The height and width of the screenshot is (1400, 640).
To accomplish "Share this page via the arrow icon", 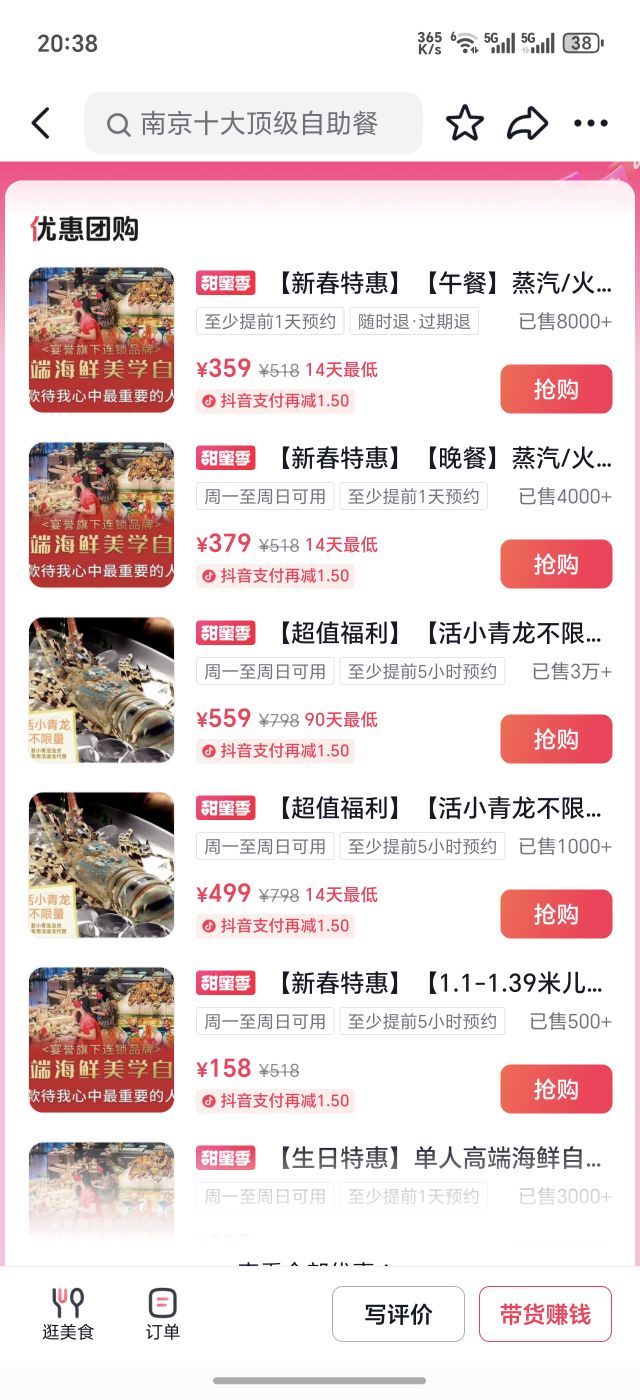I will pos(527,123).
